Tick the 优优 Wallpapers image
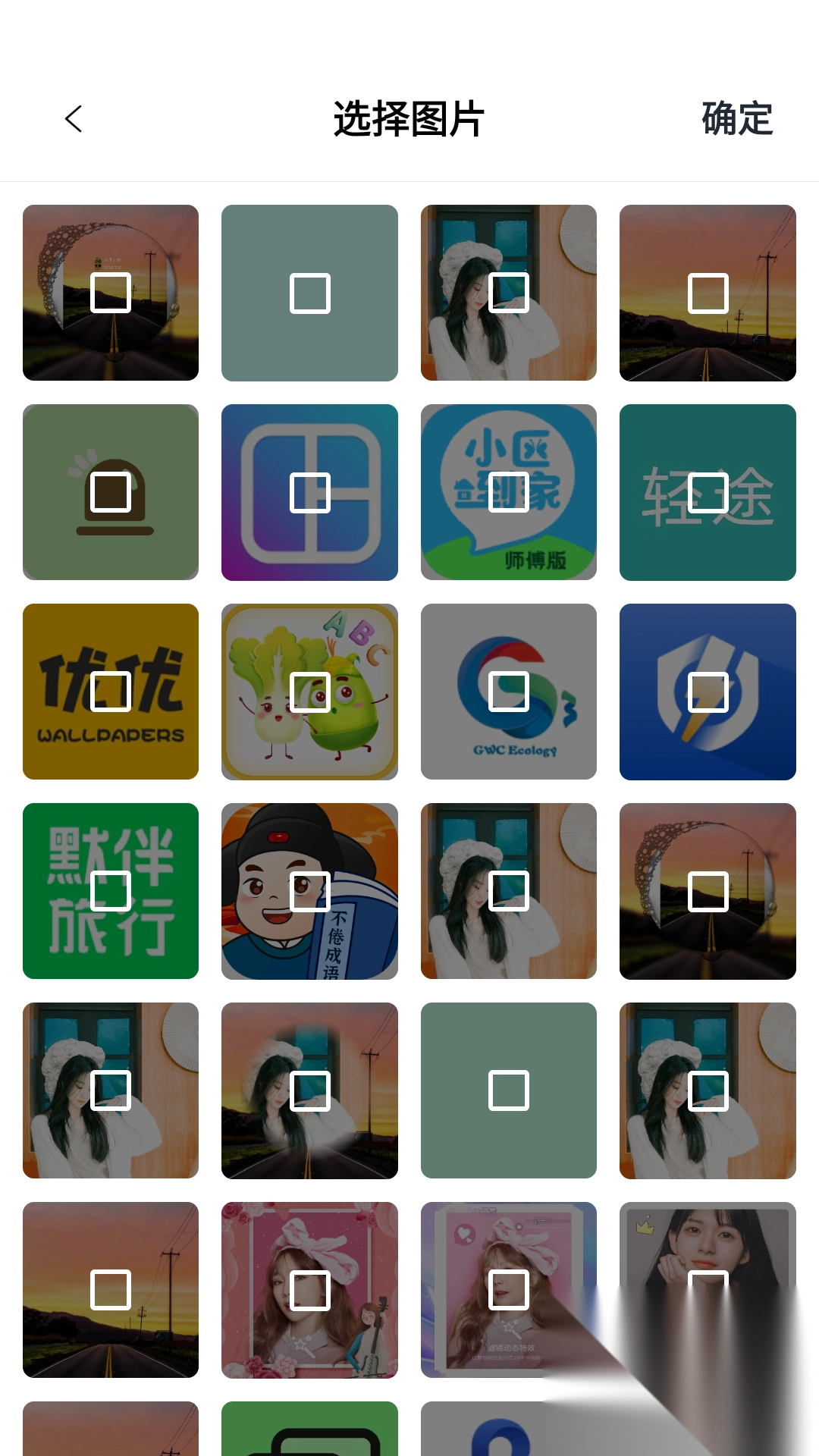Screen dimensions: 819x1456 (111, 692)
